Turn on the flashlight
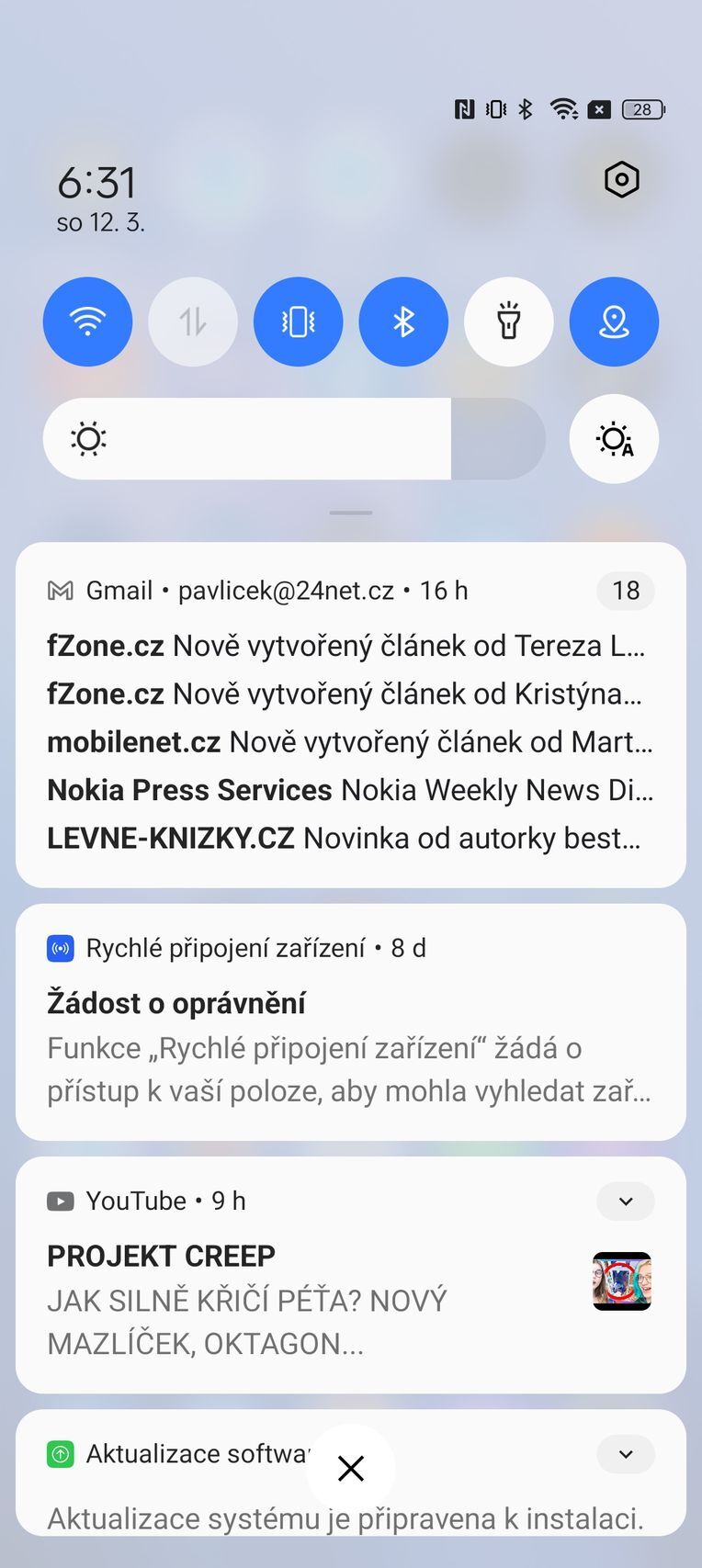 click(x=508, y=321)
